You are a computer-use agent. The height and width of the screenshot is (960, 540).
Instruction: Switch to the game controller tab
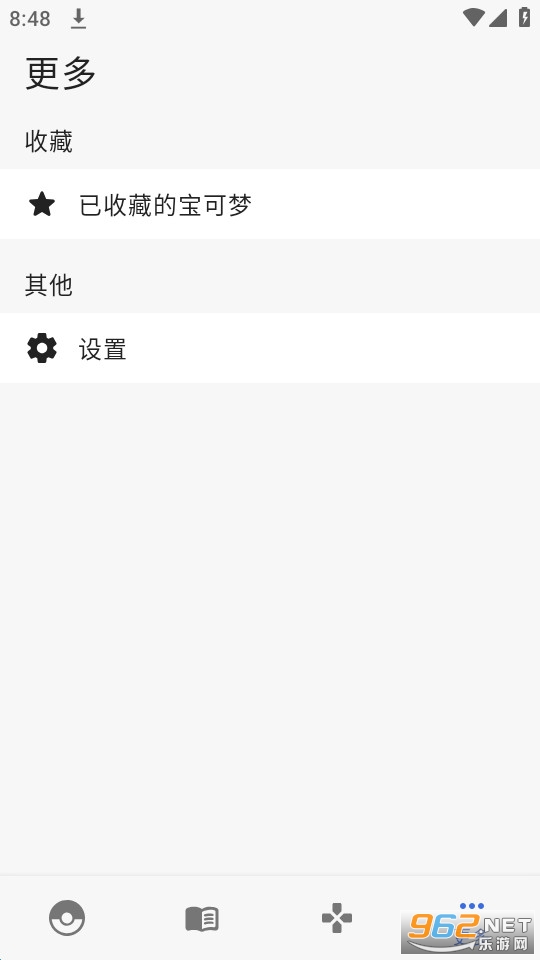coord(337,918)
